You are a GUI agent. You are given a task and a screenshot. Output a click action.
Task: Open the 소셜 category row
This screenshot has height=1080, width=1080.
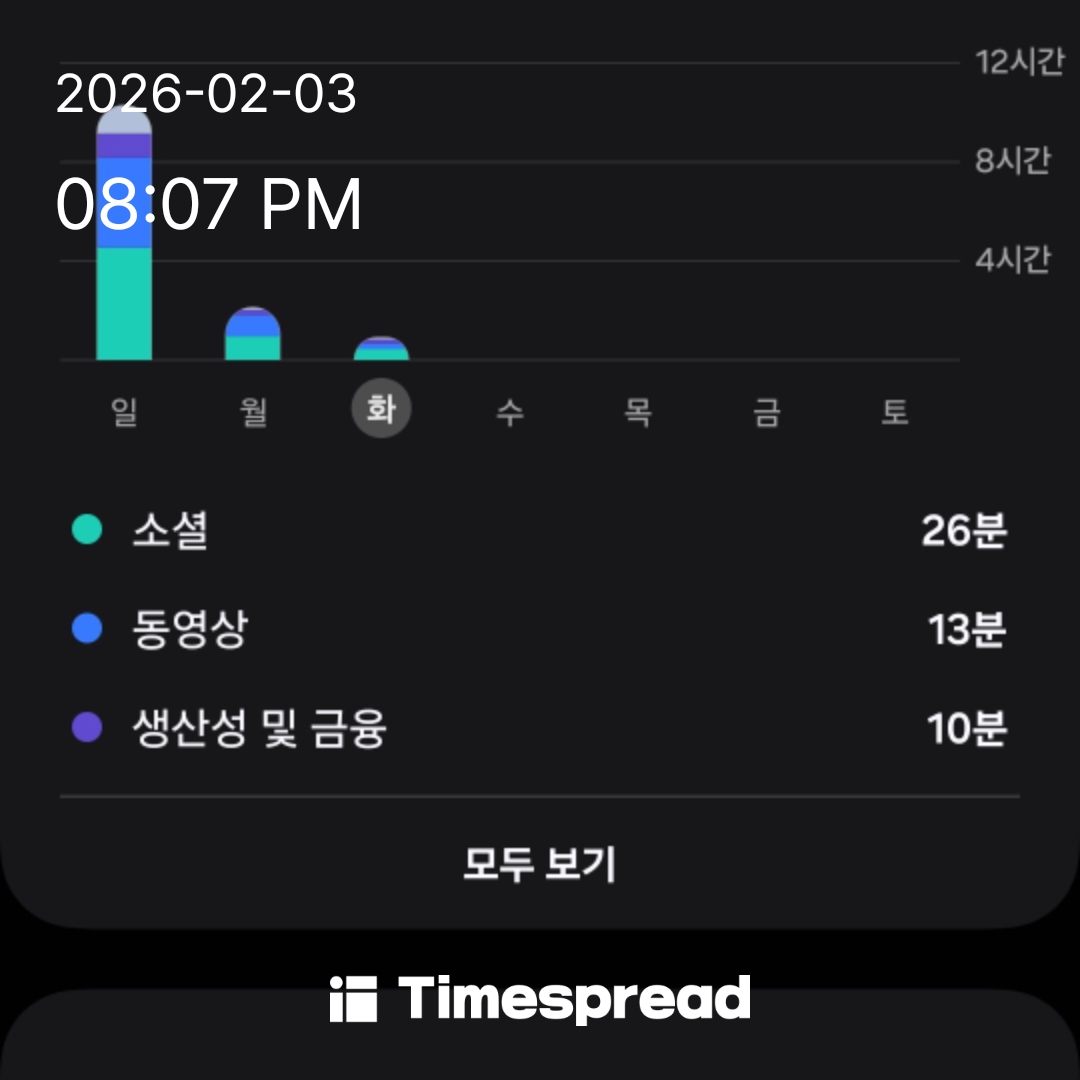pyautogui.click(x=539, y=530)
